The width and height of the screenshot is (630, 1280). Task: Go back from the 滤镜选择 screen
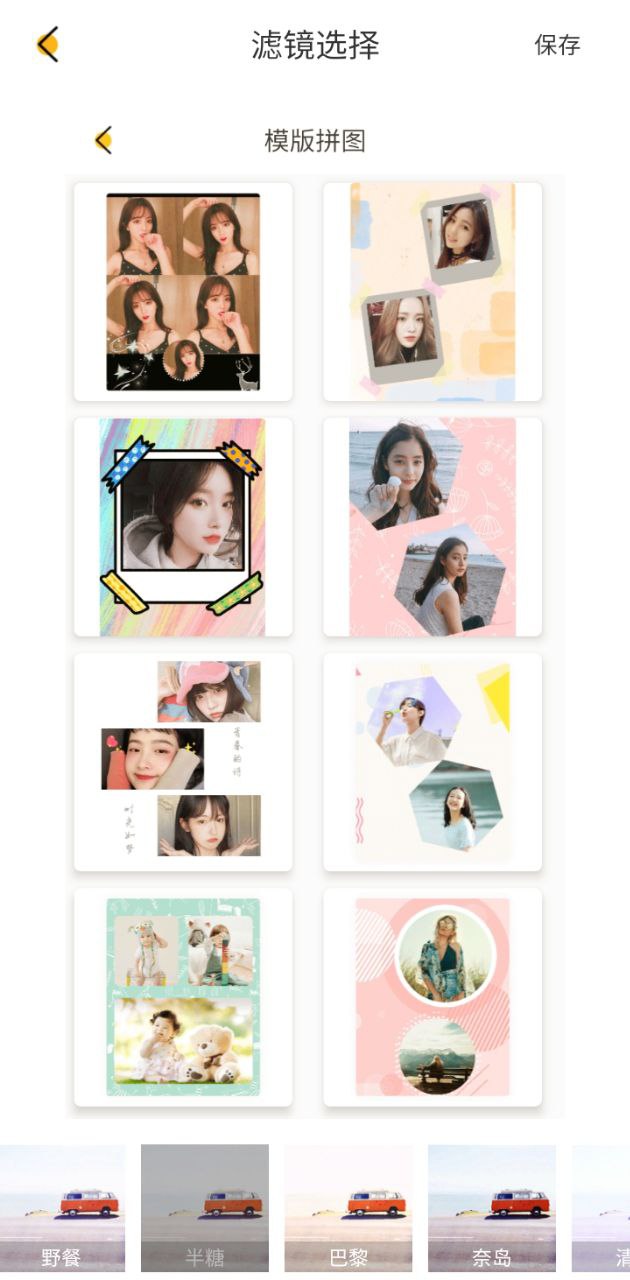47,45
